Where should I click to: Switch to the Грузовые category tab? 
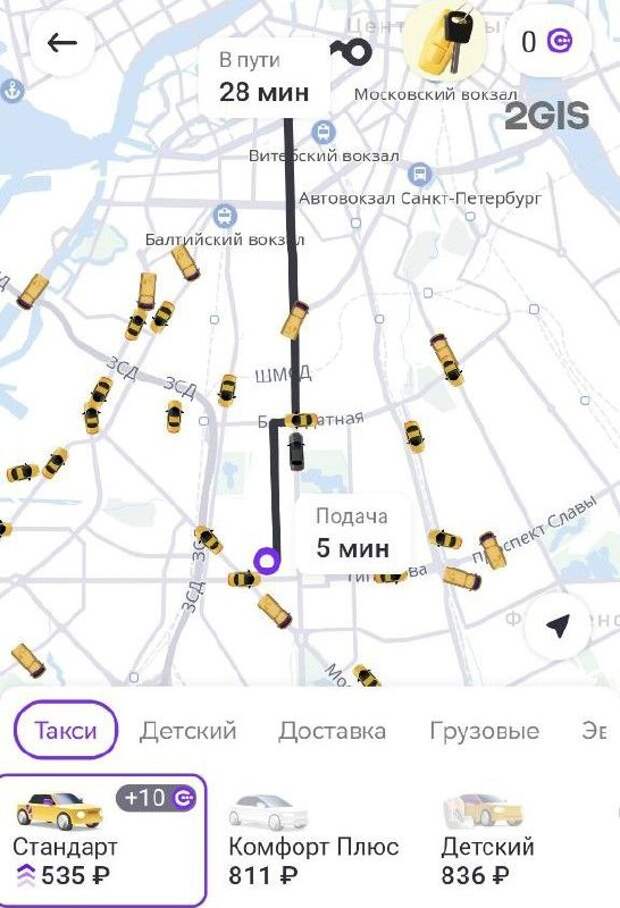point(484,730)
